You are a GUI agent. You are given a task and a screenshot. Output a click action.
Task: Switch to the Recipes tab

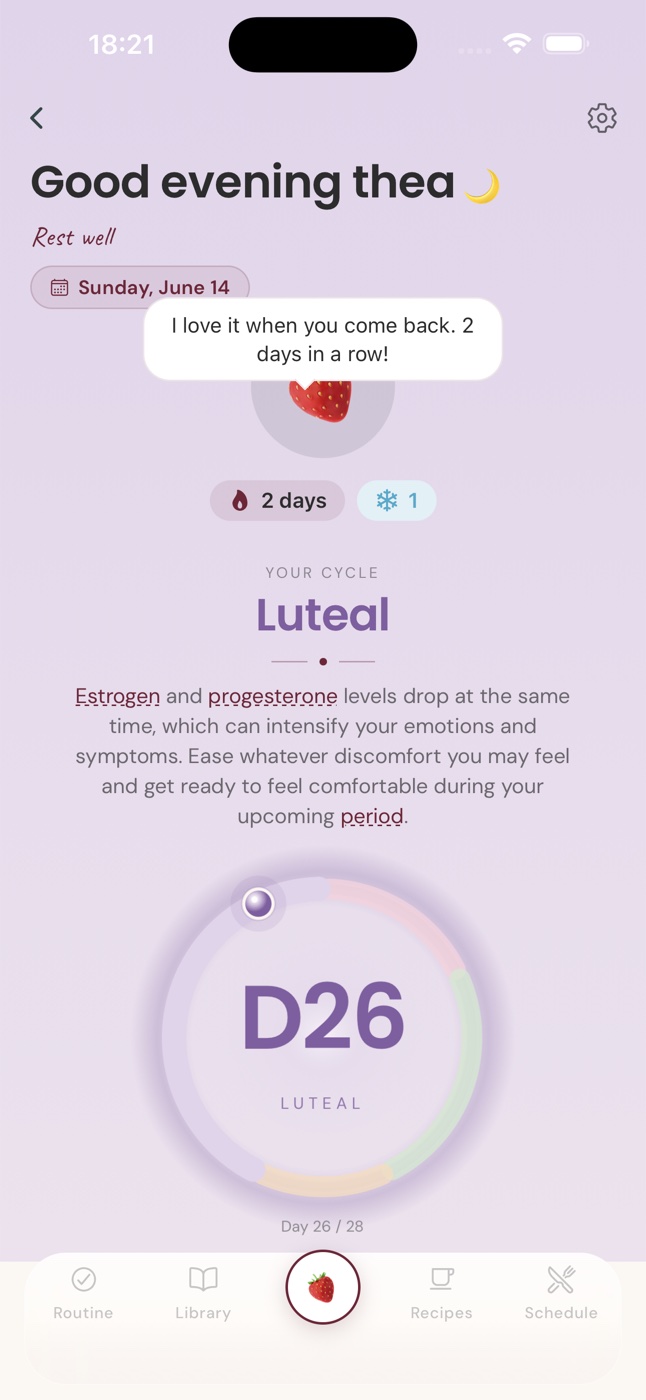click(441, 1294)
